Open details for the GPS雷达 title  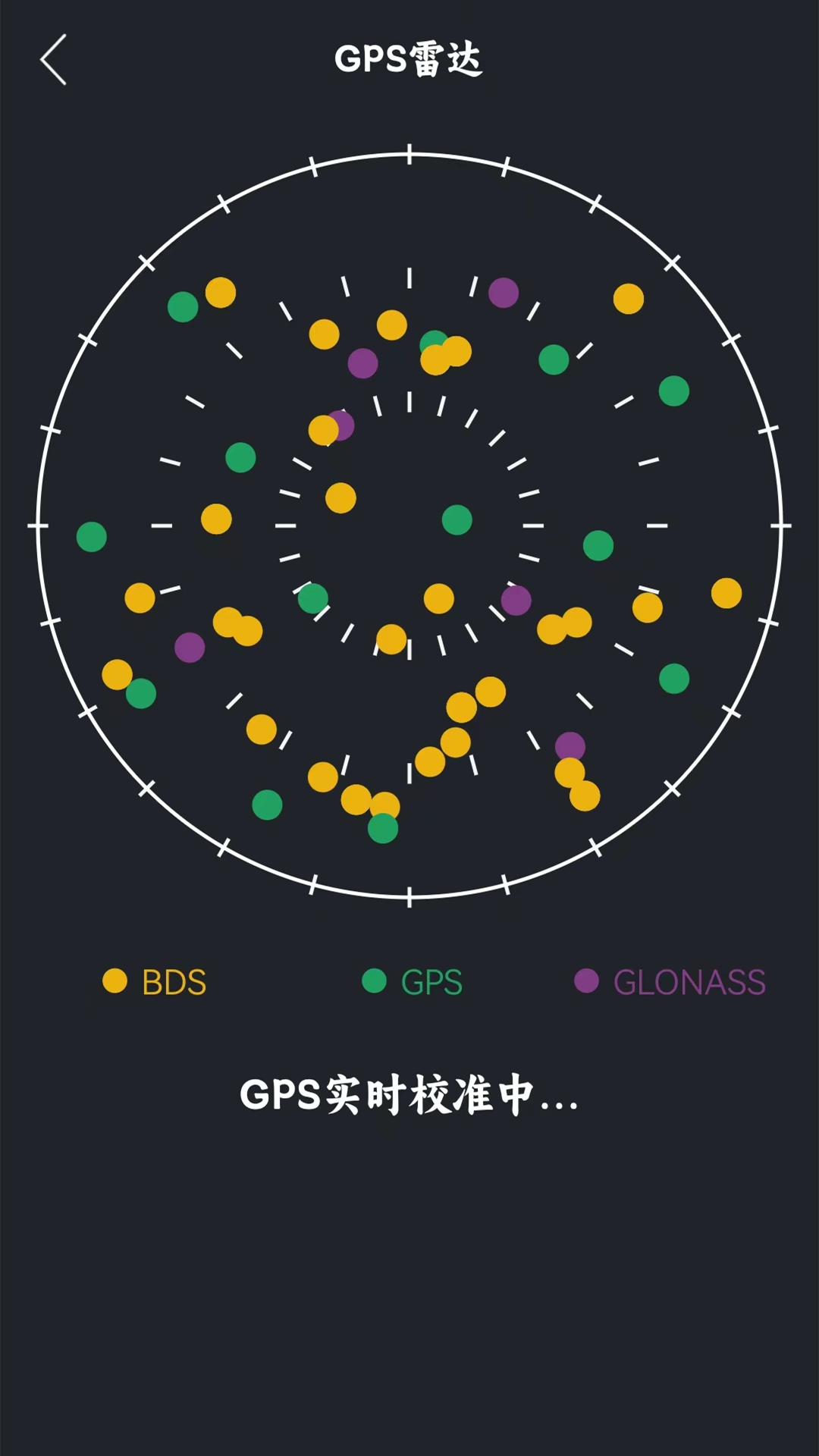click(x=409, y=59)
